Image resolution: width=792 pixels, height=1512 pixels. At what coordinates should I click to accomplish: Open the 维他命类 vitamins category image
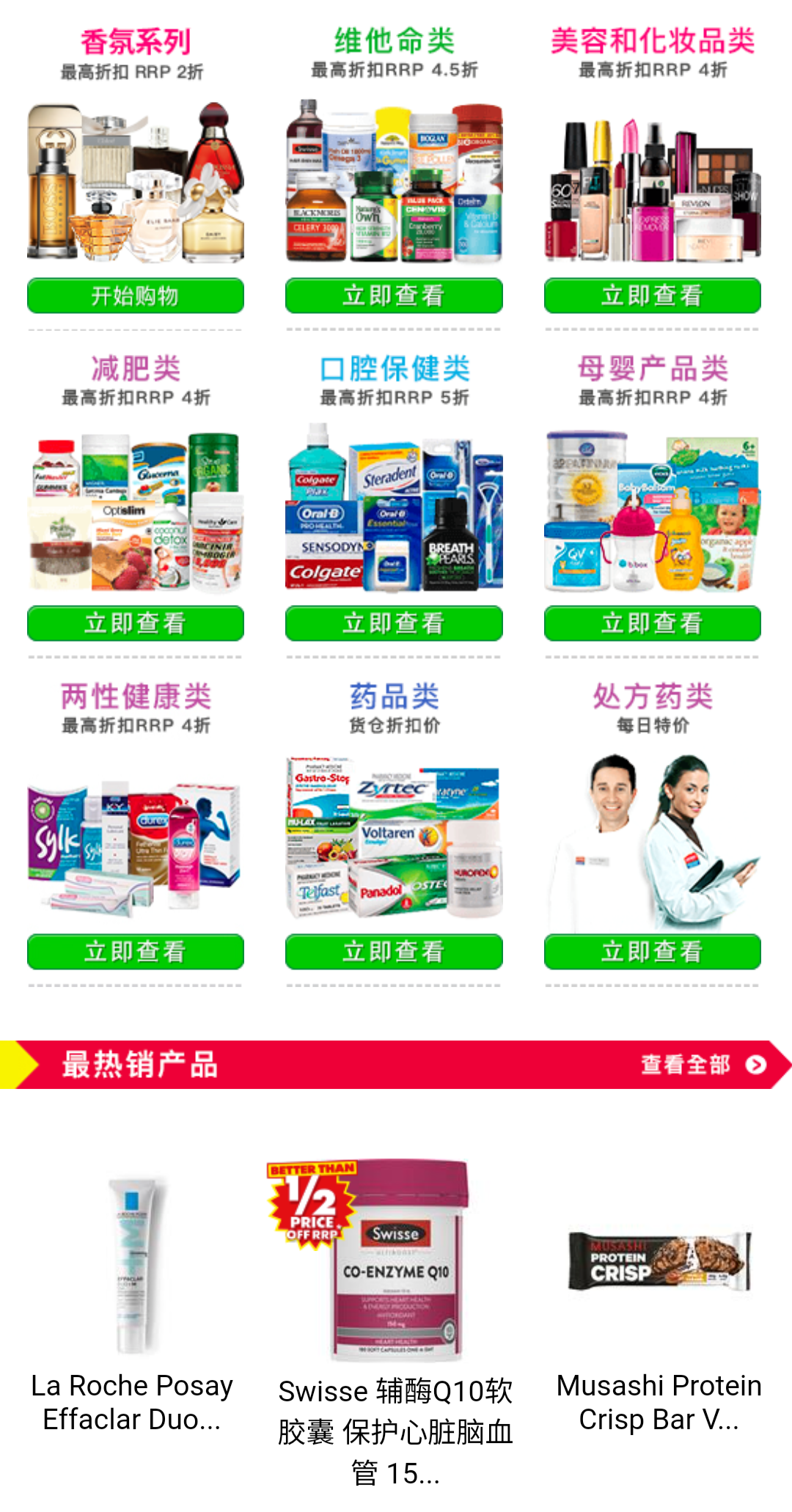(394, 183)
